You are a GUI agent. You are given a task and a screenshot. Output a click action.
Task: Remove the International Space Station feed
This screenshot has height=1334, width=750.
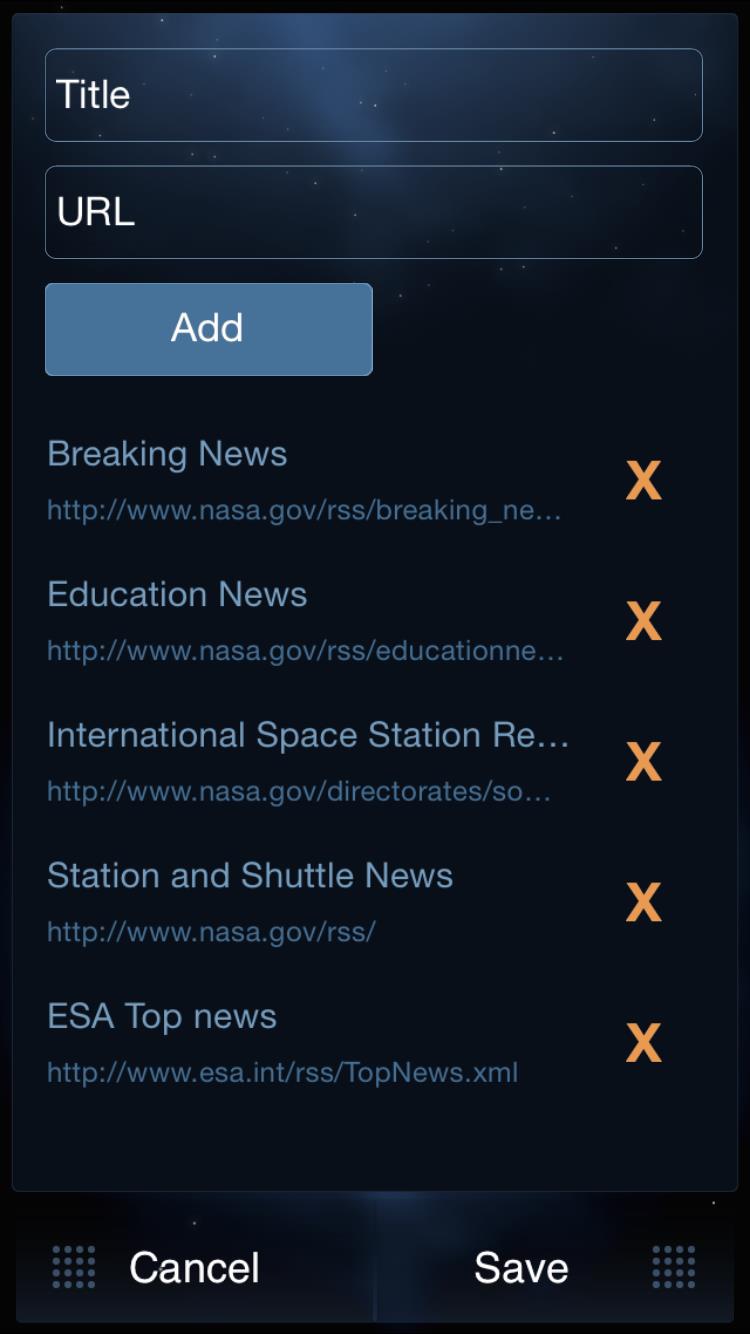point(644,762)
